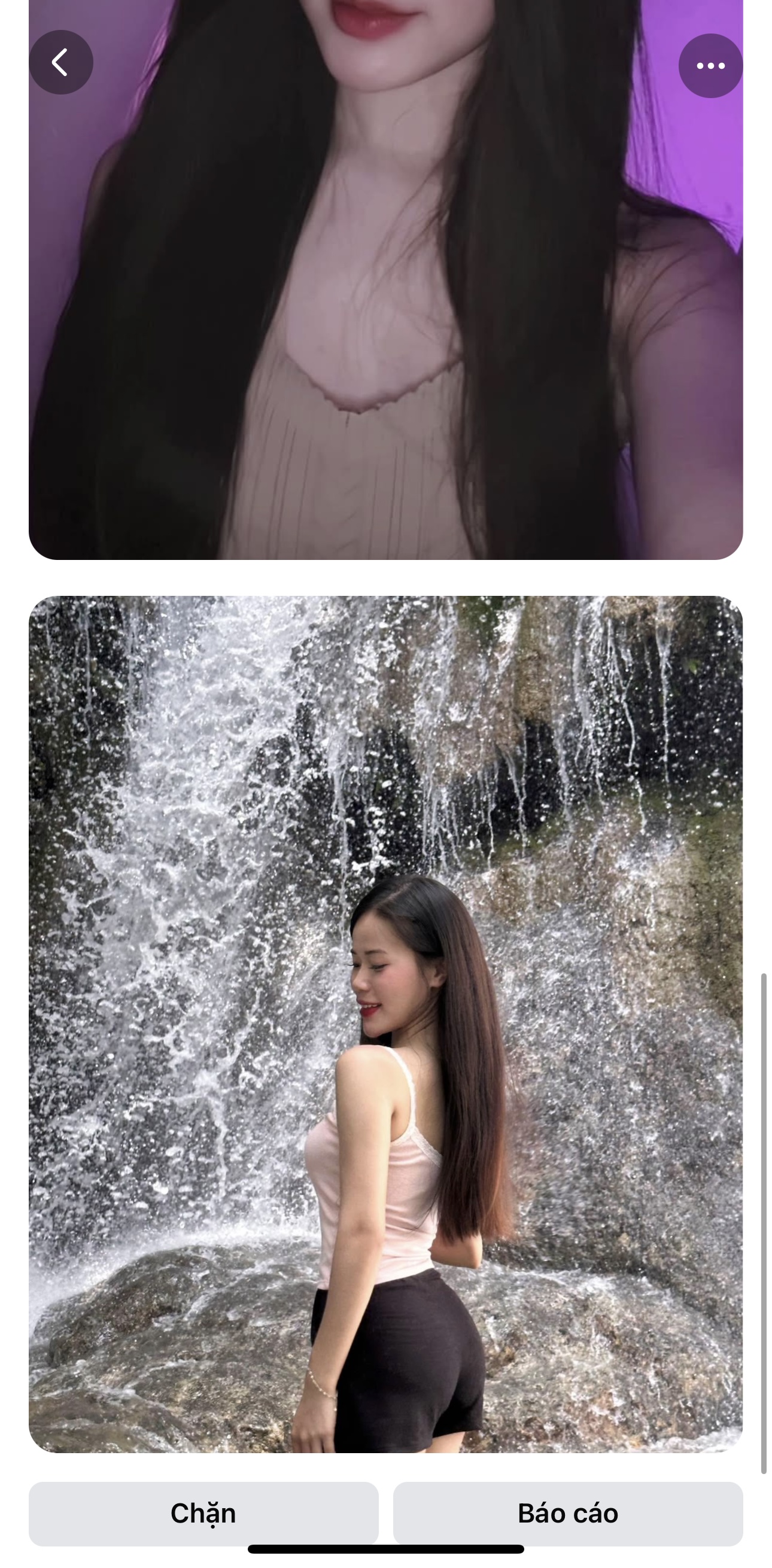Go back using the arrow button
This screenshot has width=772, height=1568.
click(61, 63)
